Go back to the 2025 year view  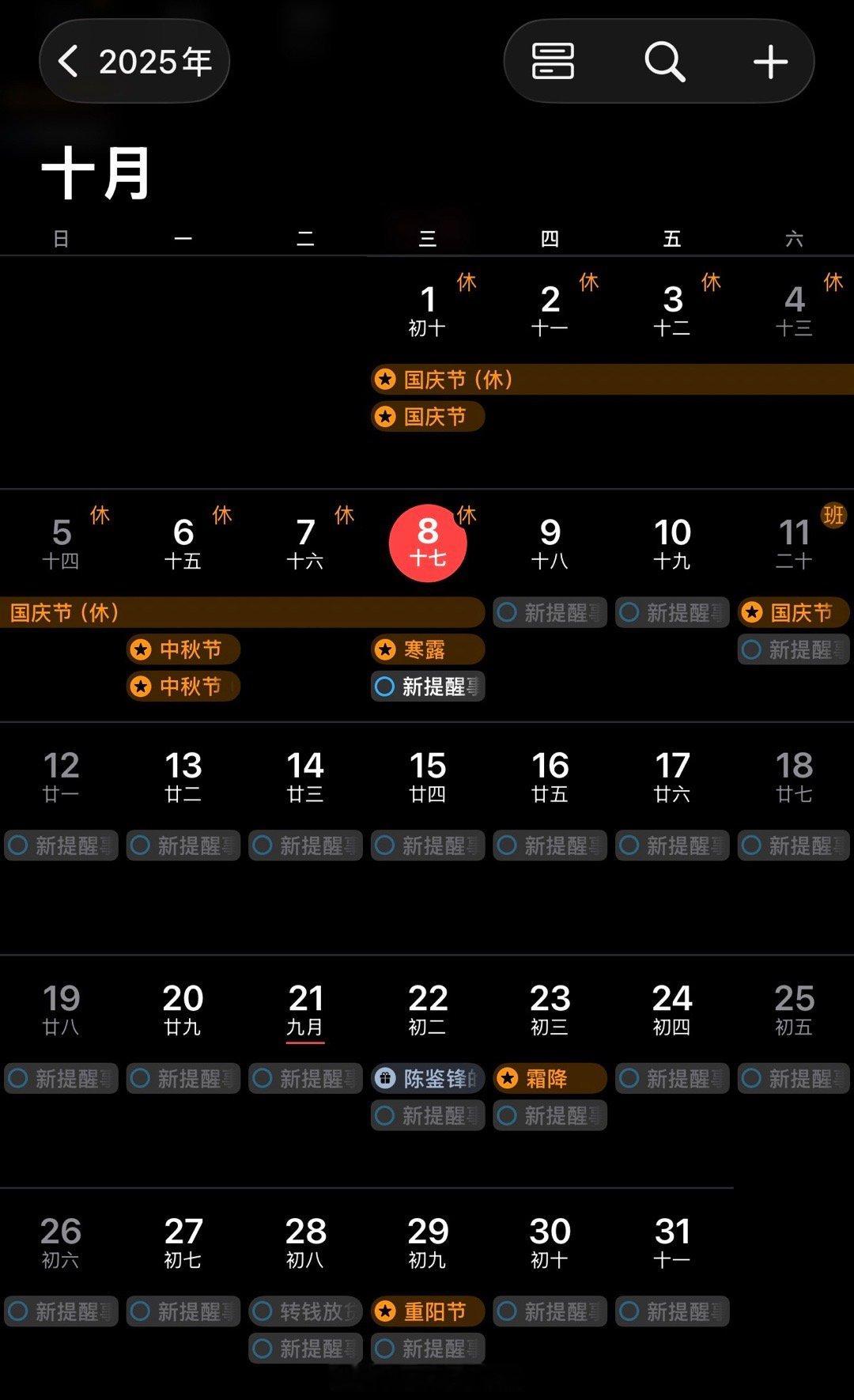point(134,62)
